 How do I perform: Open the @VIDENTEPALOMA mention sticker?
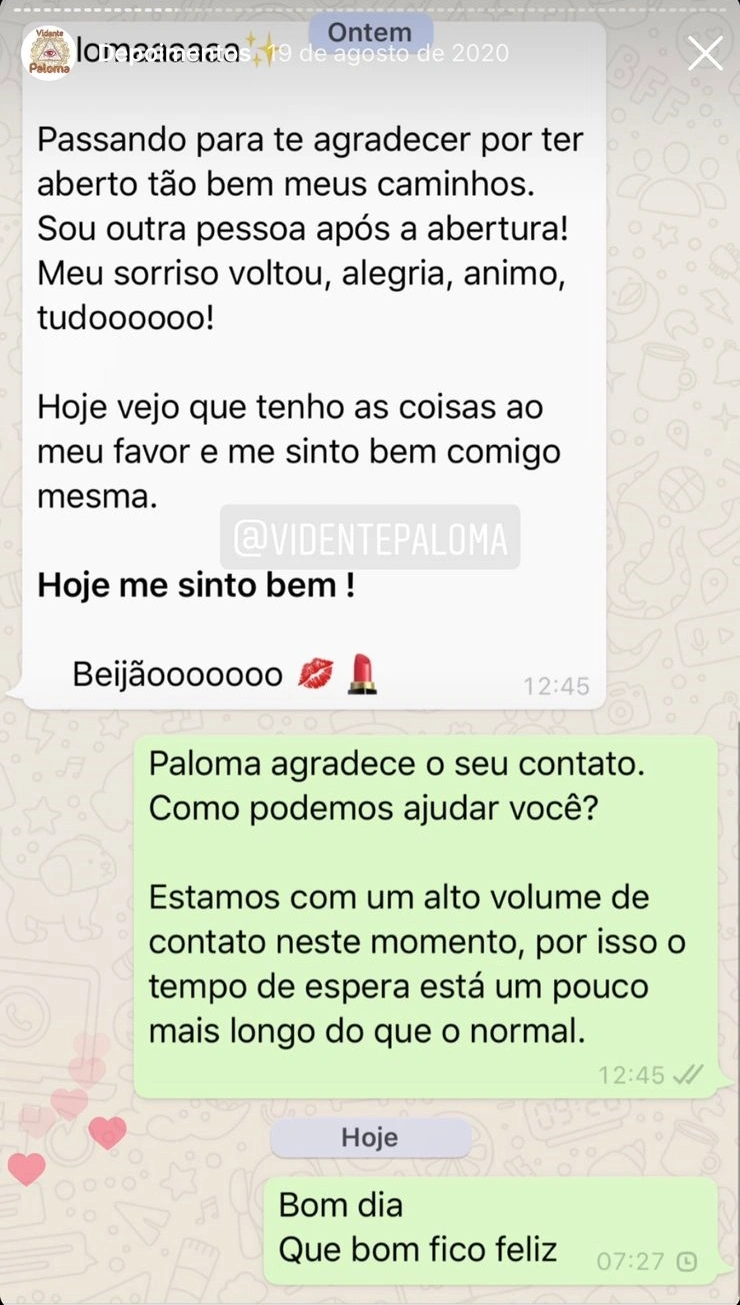coord(370,538)
